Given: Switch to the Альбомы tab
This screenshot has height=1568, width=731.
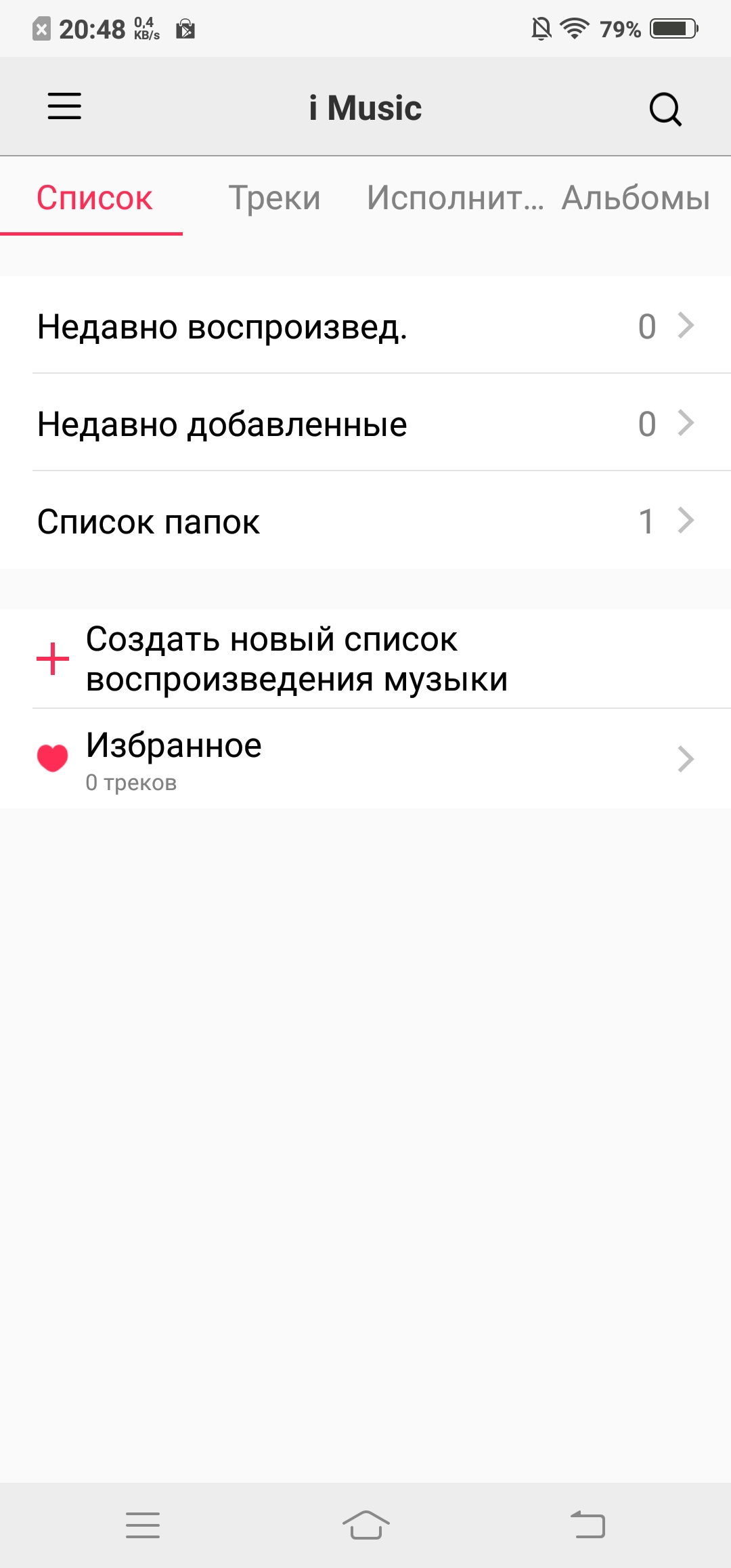Looking at the screenshot, I should tap(636, 198).
